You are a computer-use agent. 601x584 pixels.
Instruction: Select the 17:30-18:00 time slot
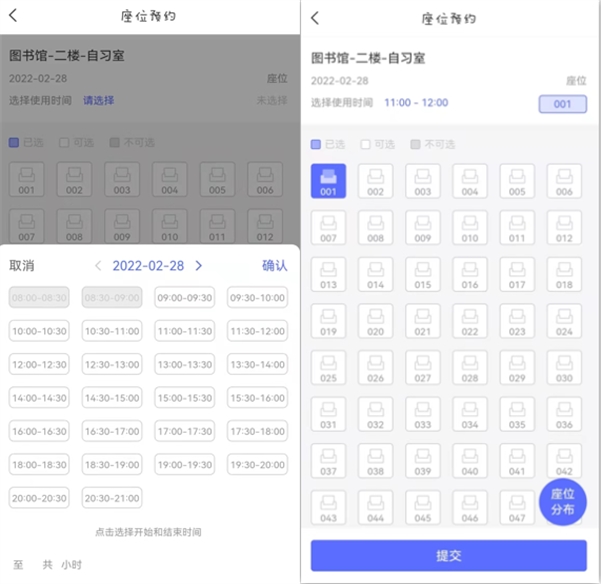(257, 431)
